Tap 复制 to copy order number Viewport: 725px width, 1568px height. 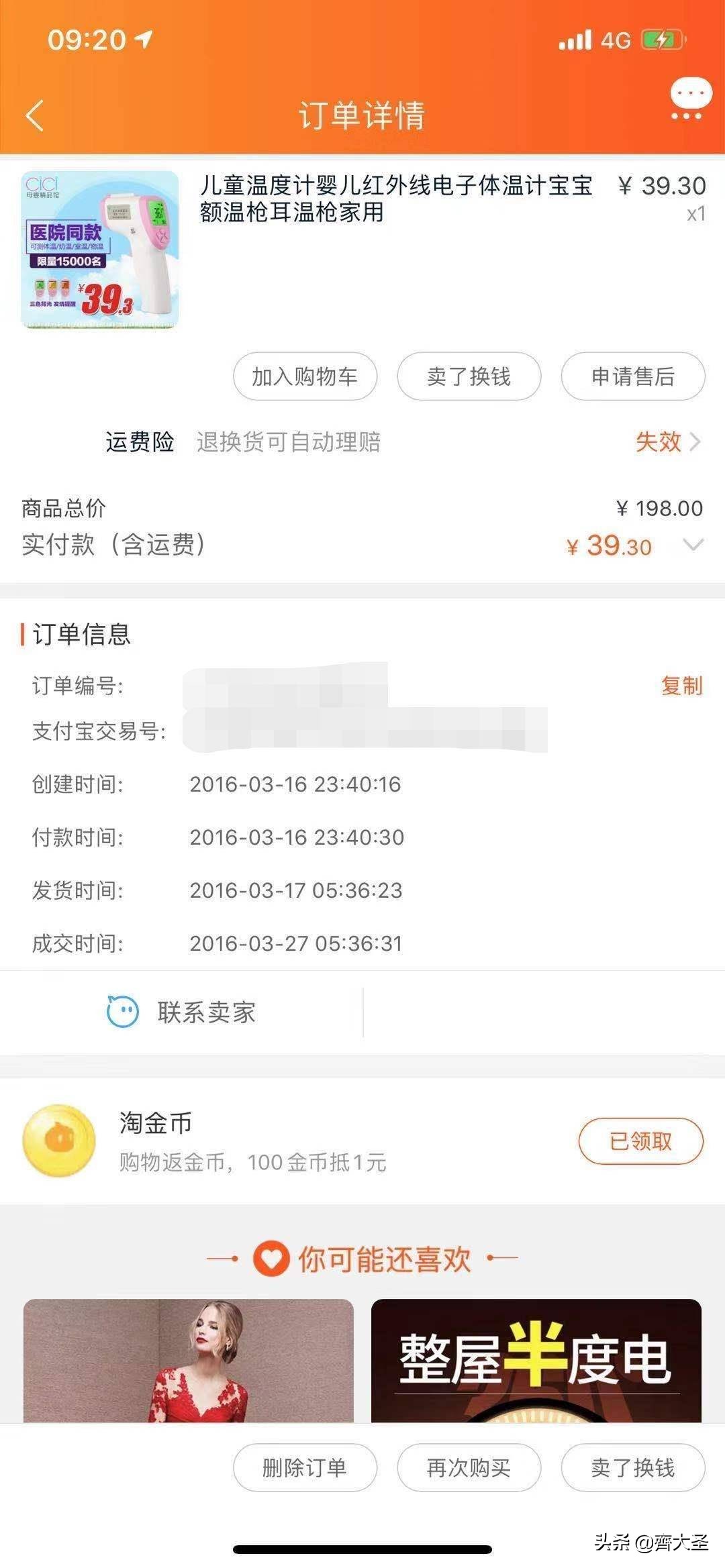680,686
